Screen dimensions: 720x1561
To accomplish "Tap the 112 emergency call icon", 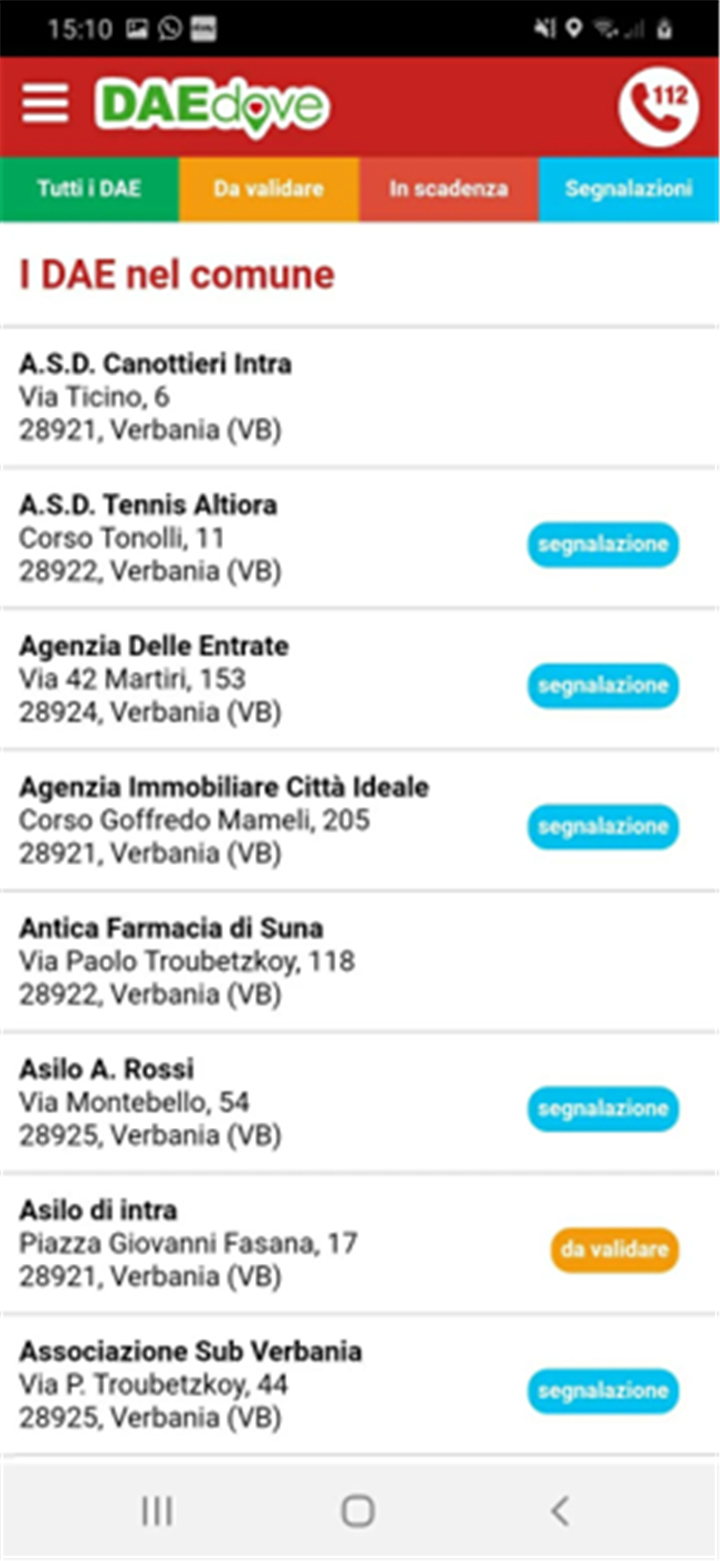I will (658, 105).
